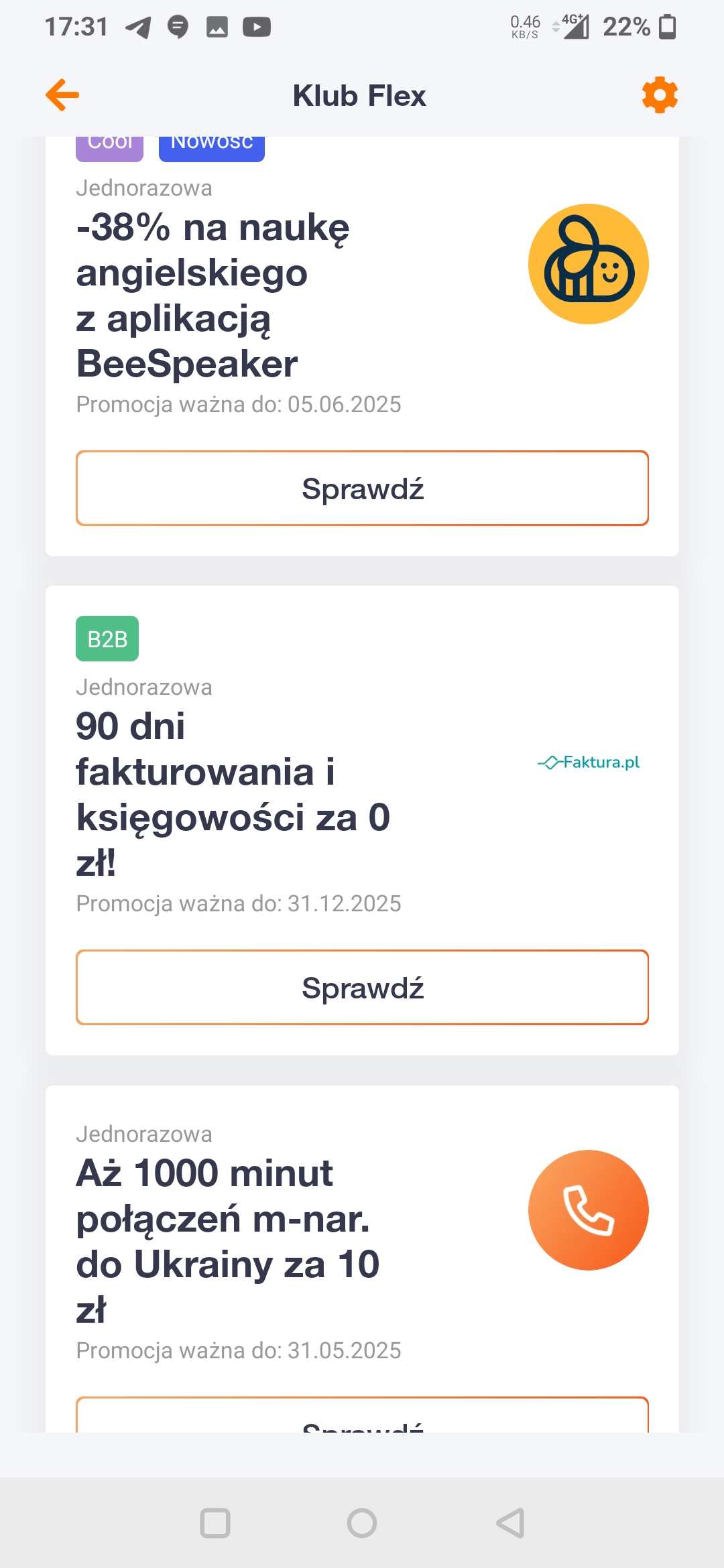Open Klub Flex settings gear
Viewport: 724px width, 1568px height.
click(x=660, y=95)
